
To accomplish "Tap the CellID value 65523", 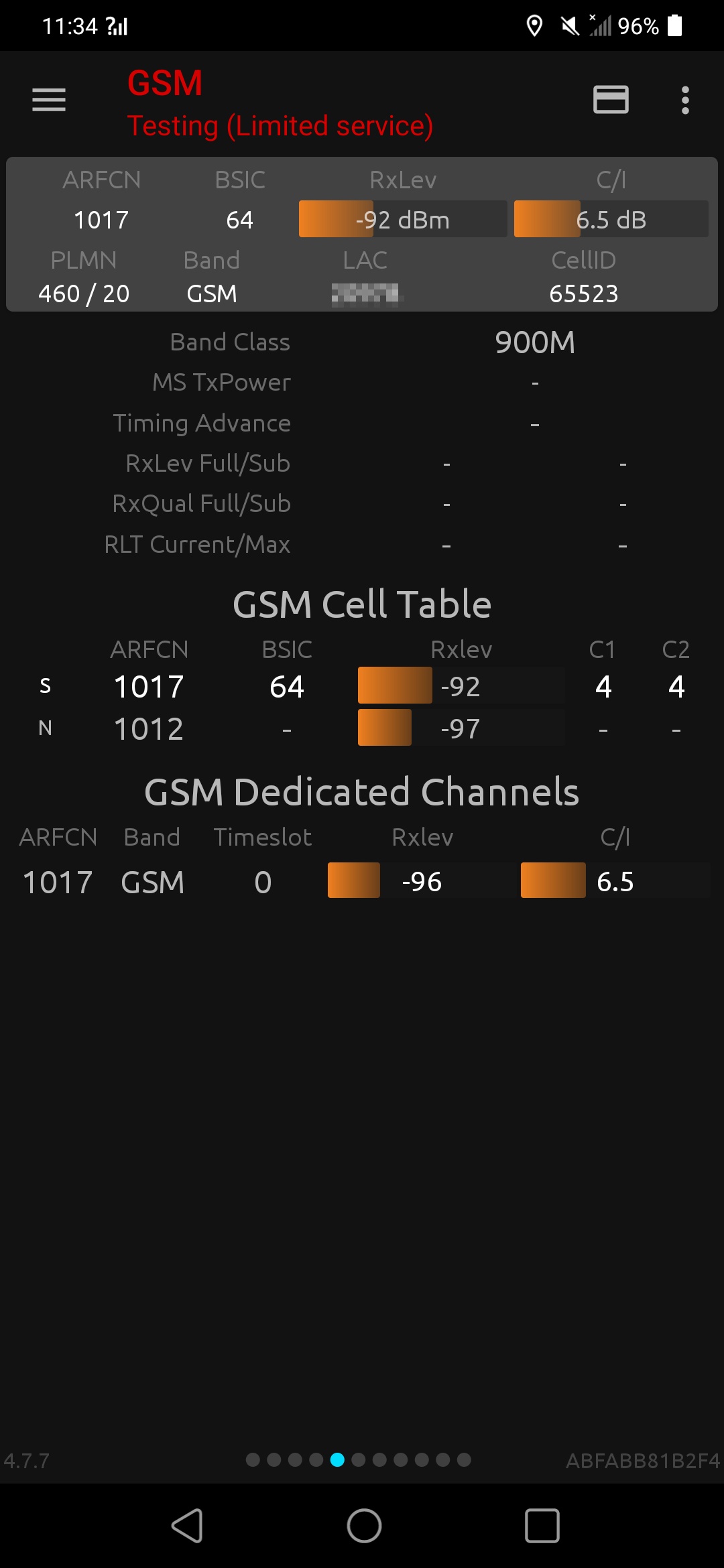I will pos(585,293).
